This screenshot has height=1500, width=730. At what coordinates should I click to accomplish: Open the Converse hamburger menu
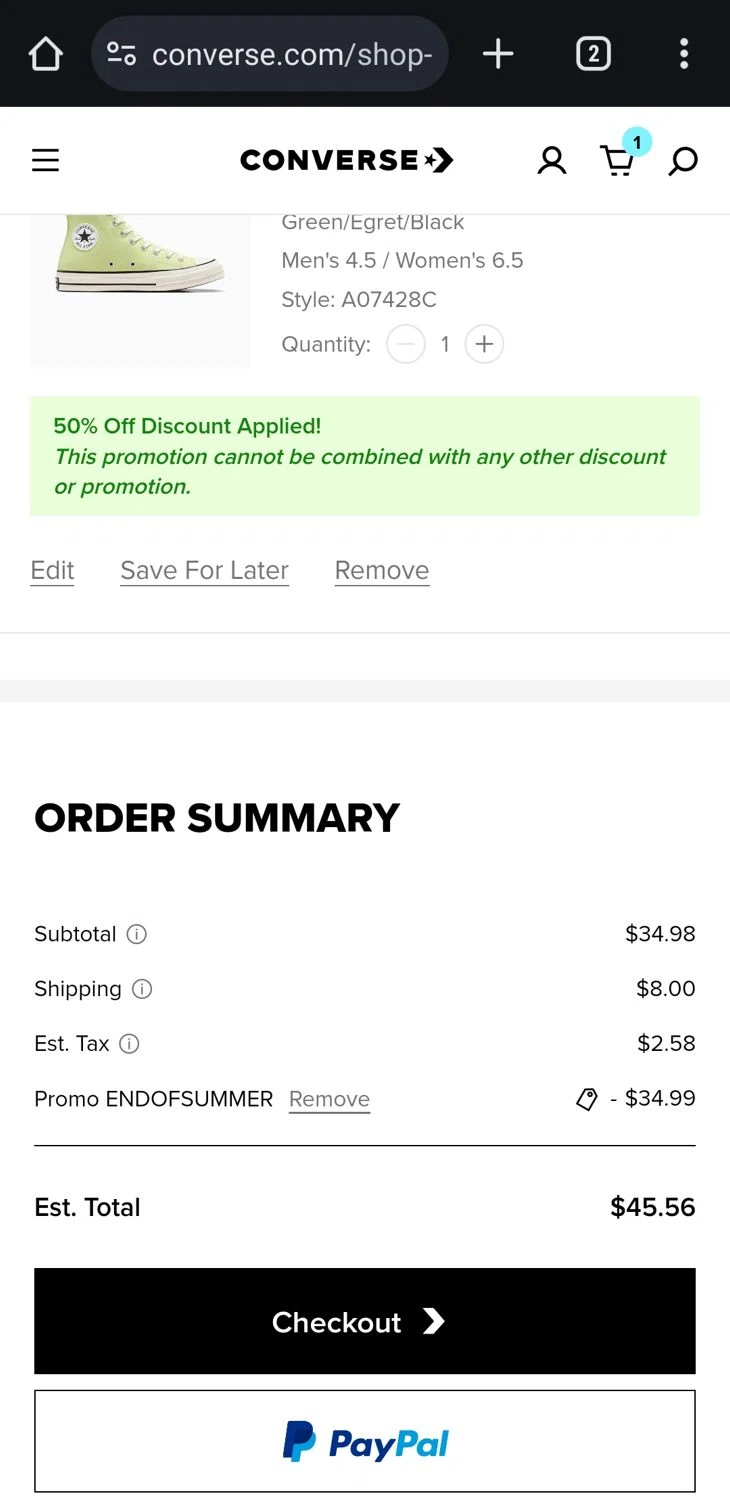coord(46,160)
